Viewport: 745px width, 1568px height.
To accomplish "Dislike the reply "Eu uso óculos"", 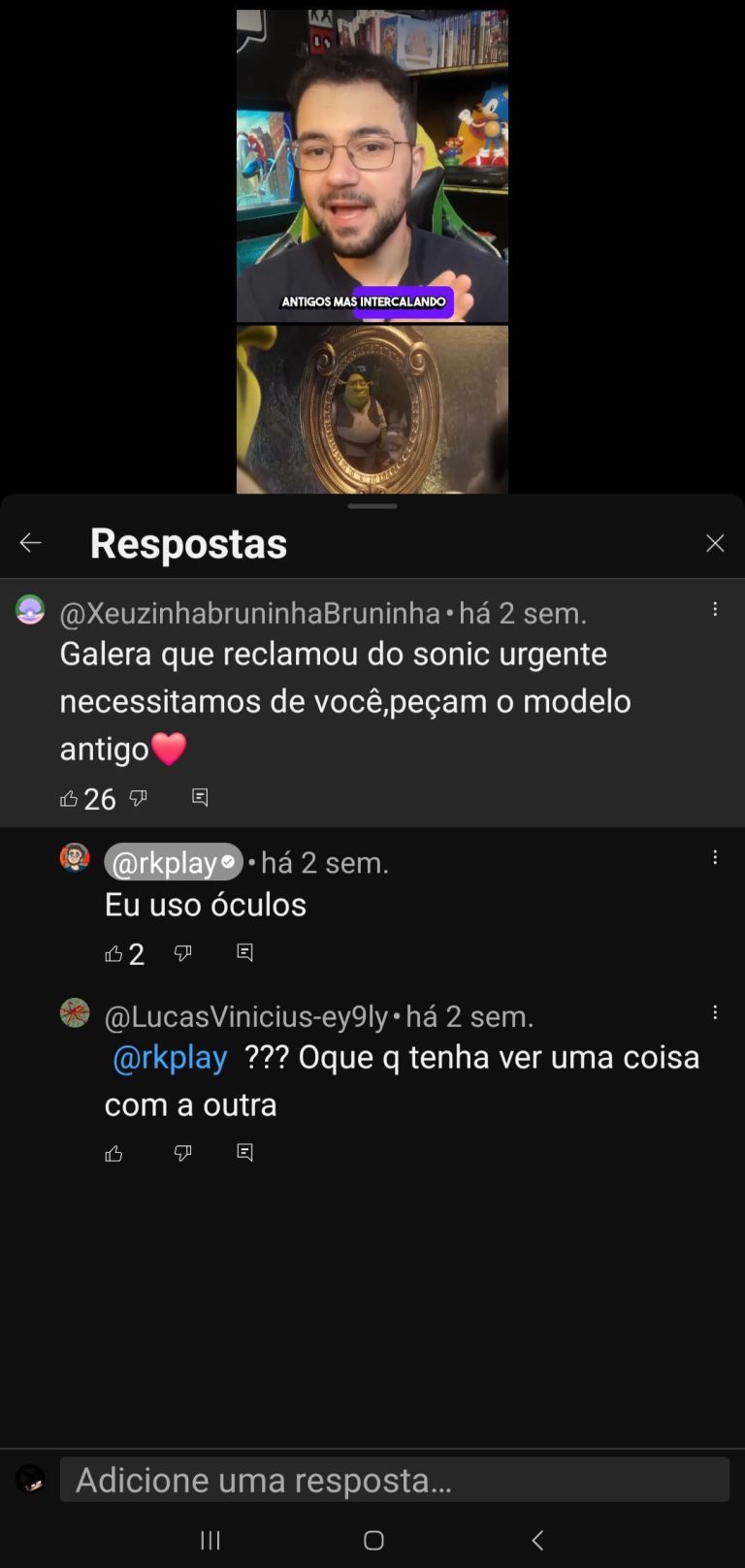I will click(x=182, y=953).
